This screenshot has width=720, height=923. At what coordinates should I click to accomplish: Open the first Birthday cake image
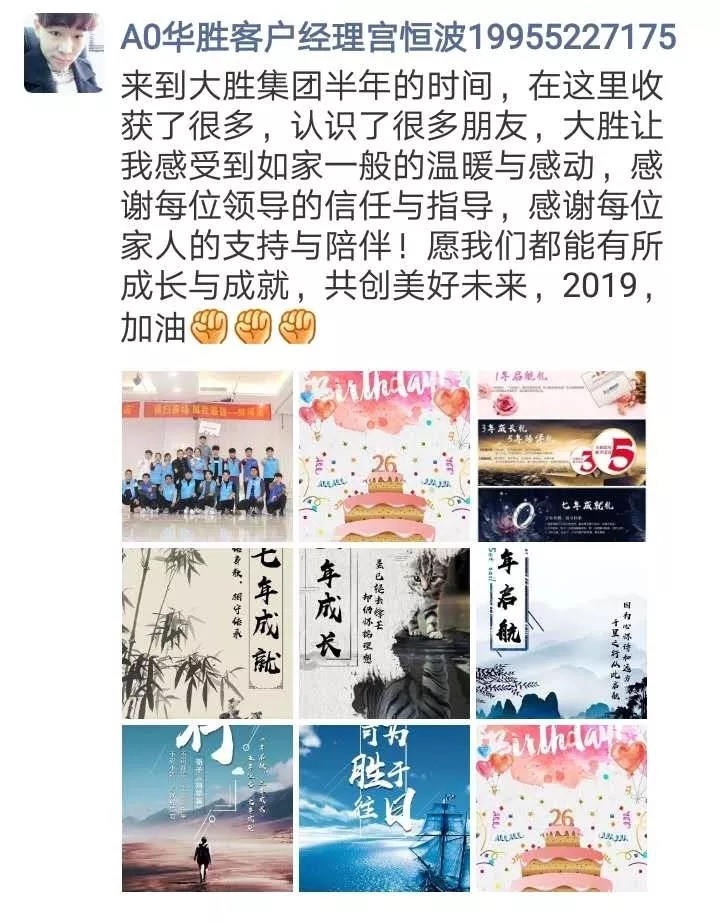tap(384, 455)
